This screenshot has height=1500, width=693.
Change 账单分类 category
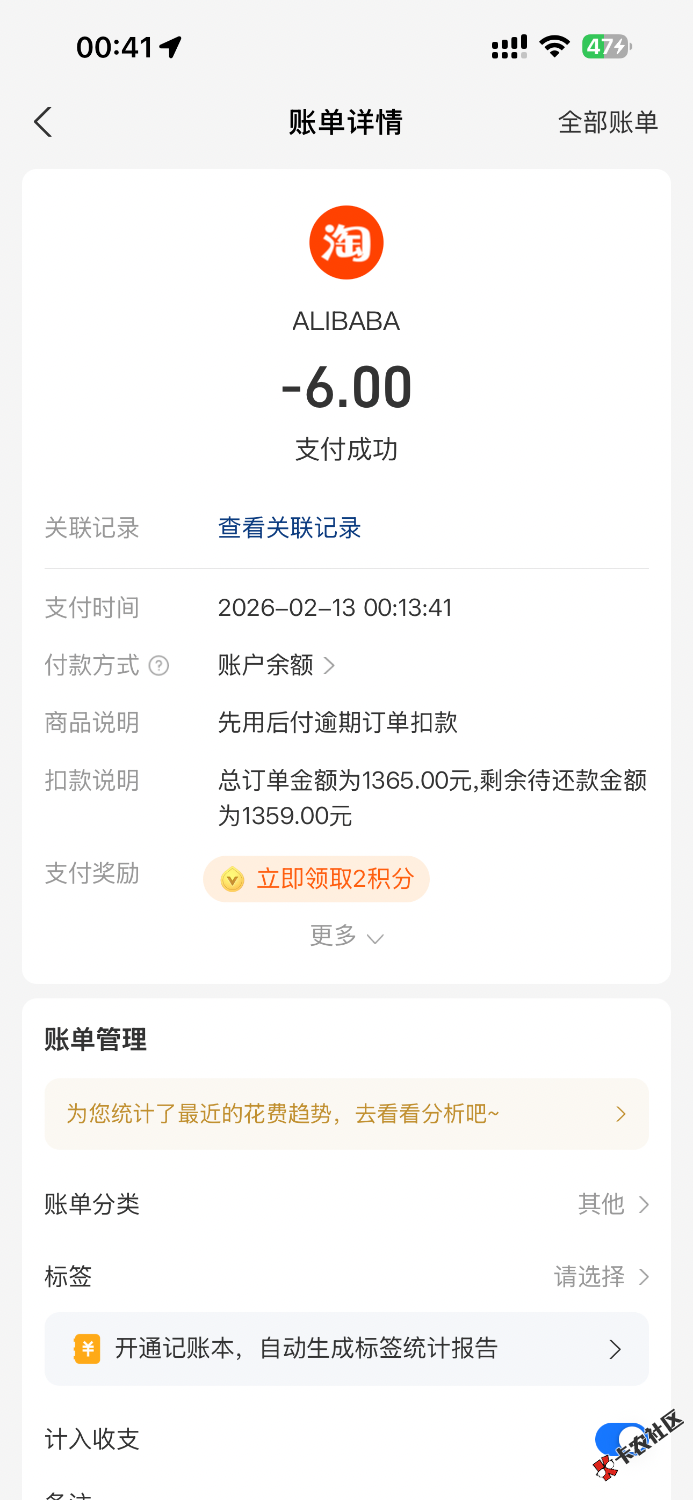613,1204
